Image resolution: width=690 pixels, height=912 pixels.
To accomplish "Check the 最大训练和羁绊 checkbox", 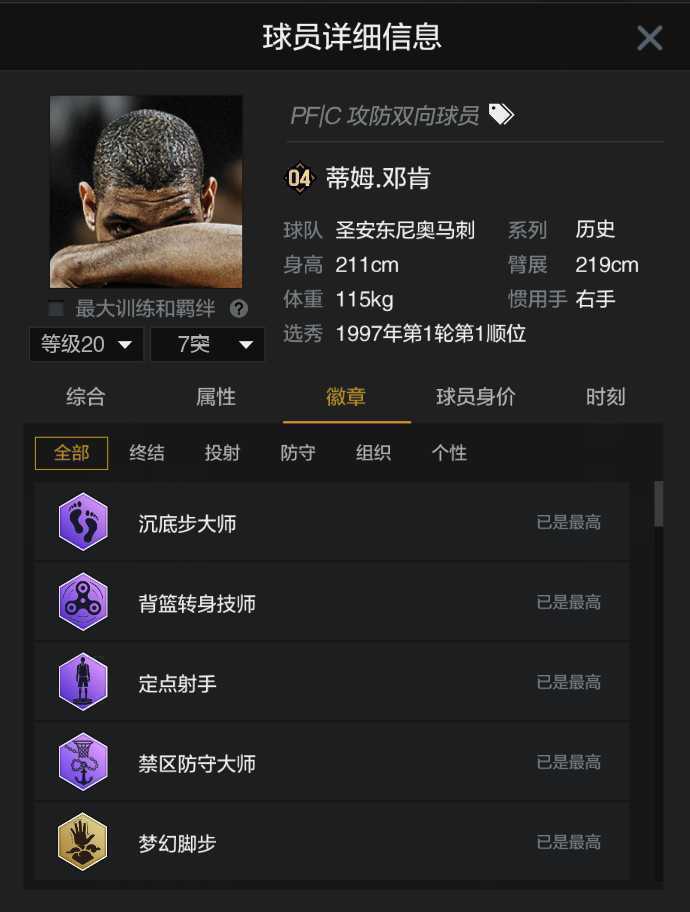I will pos(56,309).
